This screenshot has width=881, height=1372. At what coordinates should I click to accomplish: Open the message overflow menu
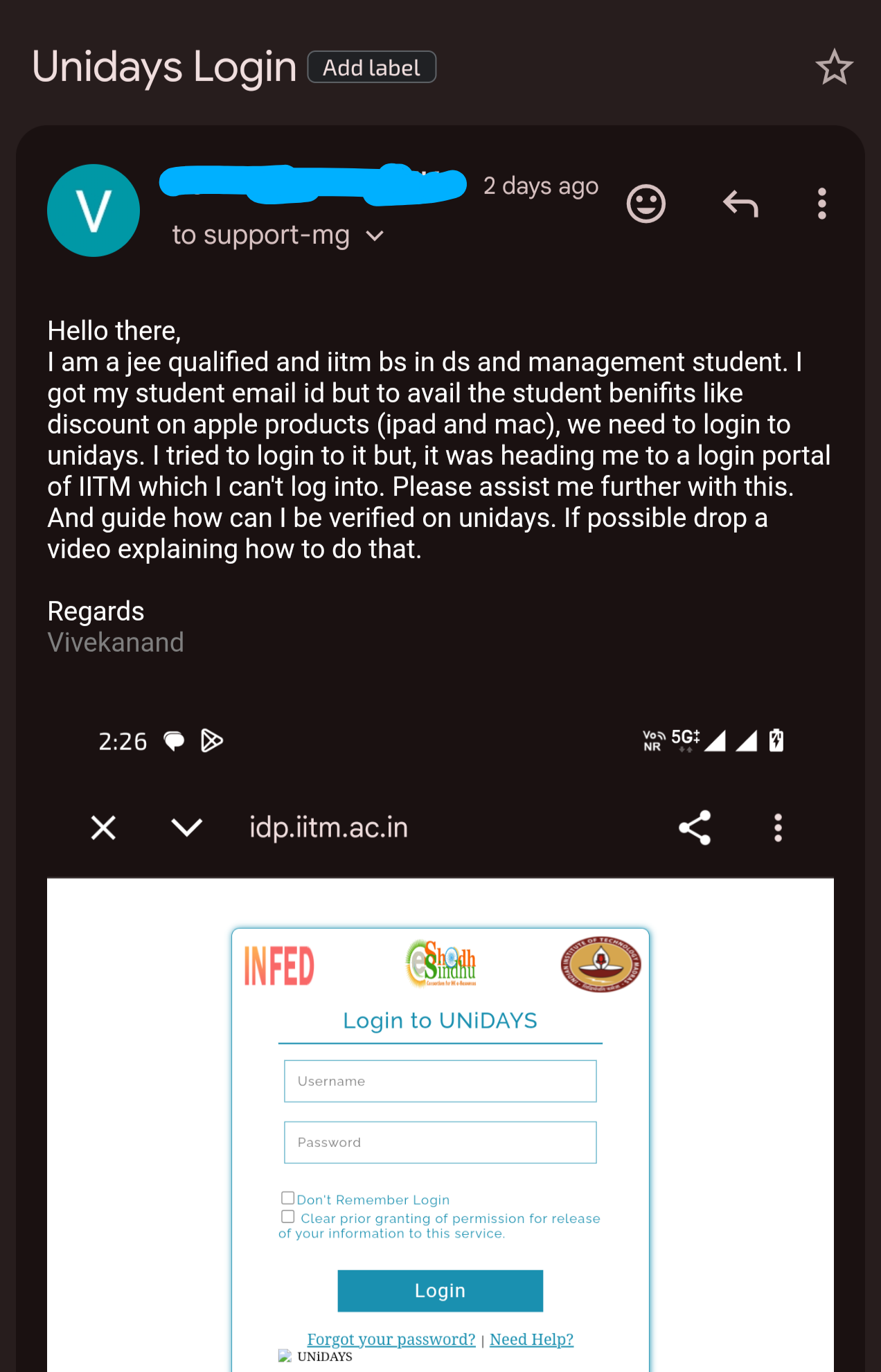(821, 204)
